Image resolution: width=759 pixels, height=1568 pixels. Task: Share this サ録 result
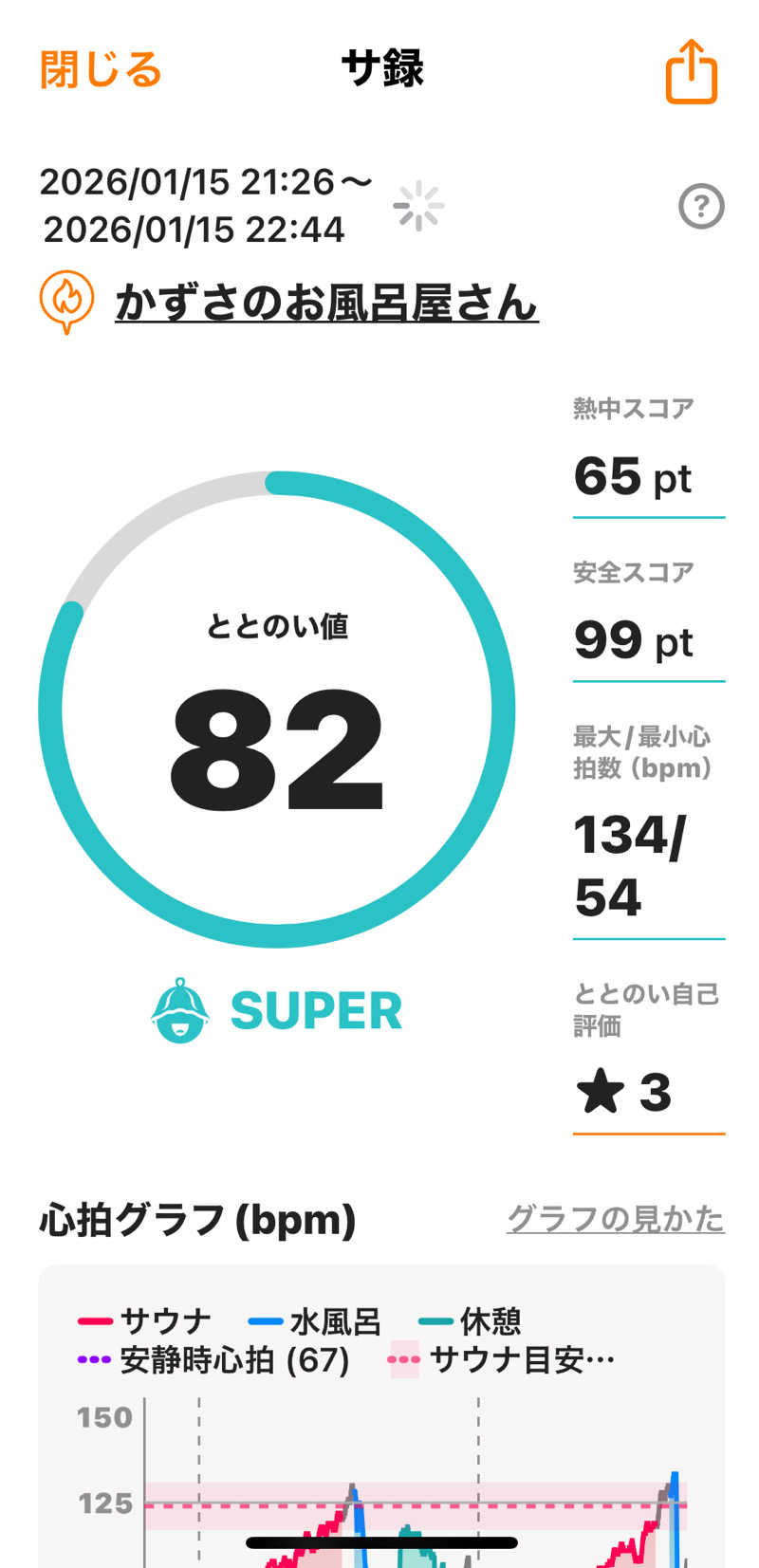point(691,72)
